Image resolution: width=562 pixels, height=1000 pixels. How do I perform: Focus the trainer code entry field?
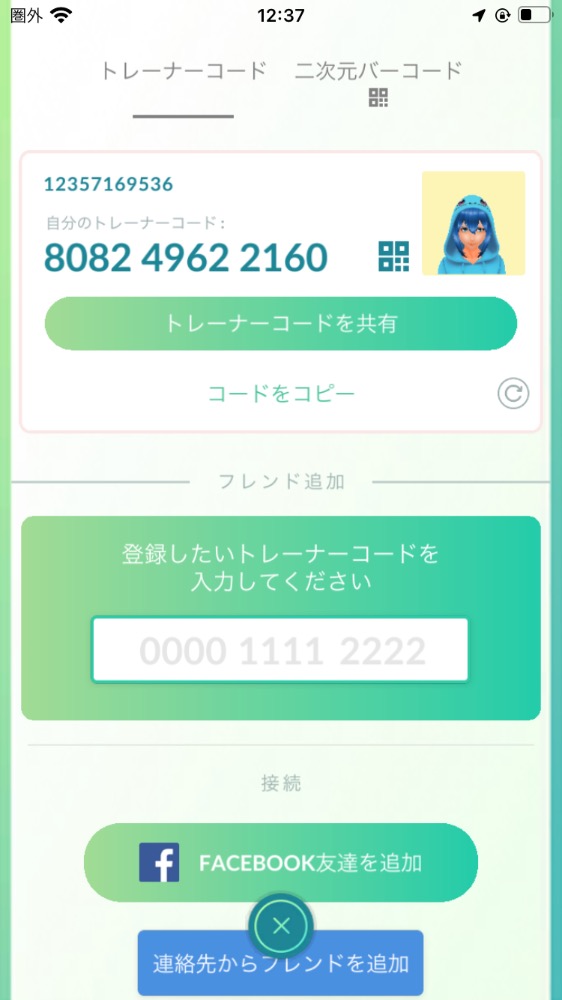[280, 650]
